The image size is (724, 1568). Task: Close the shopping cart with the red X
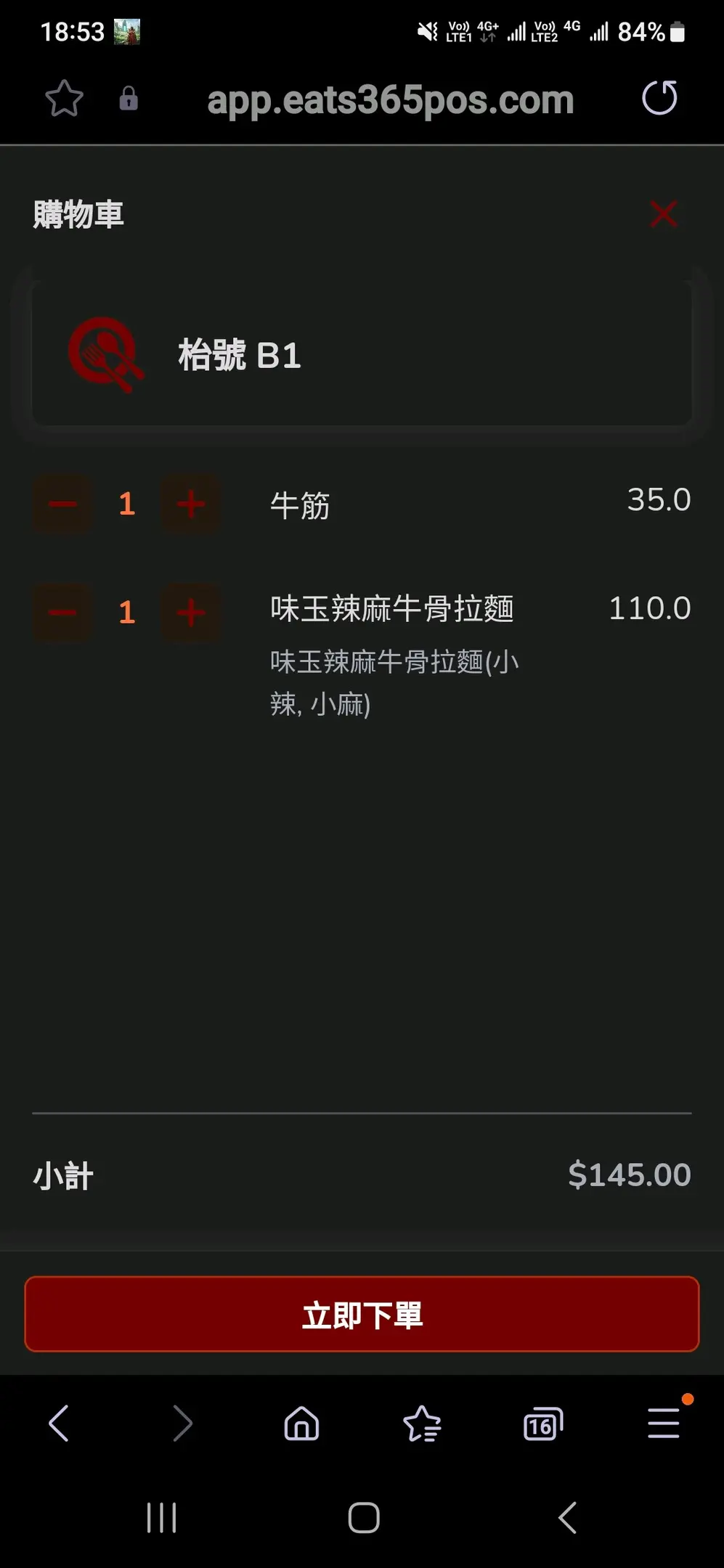pos(664,214)
